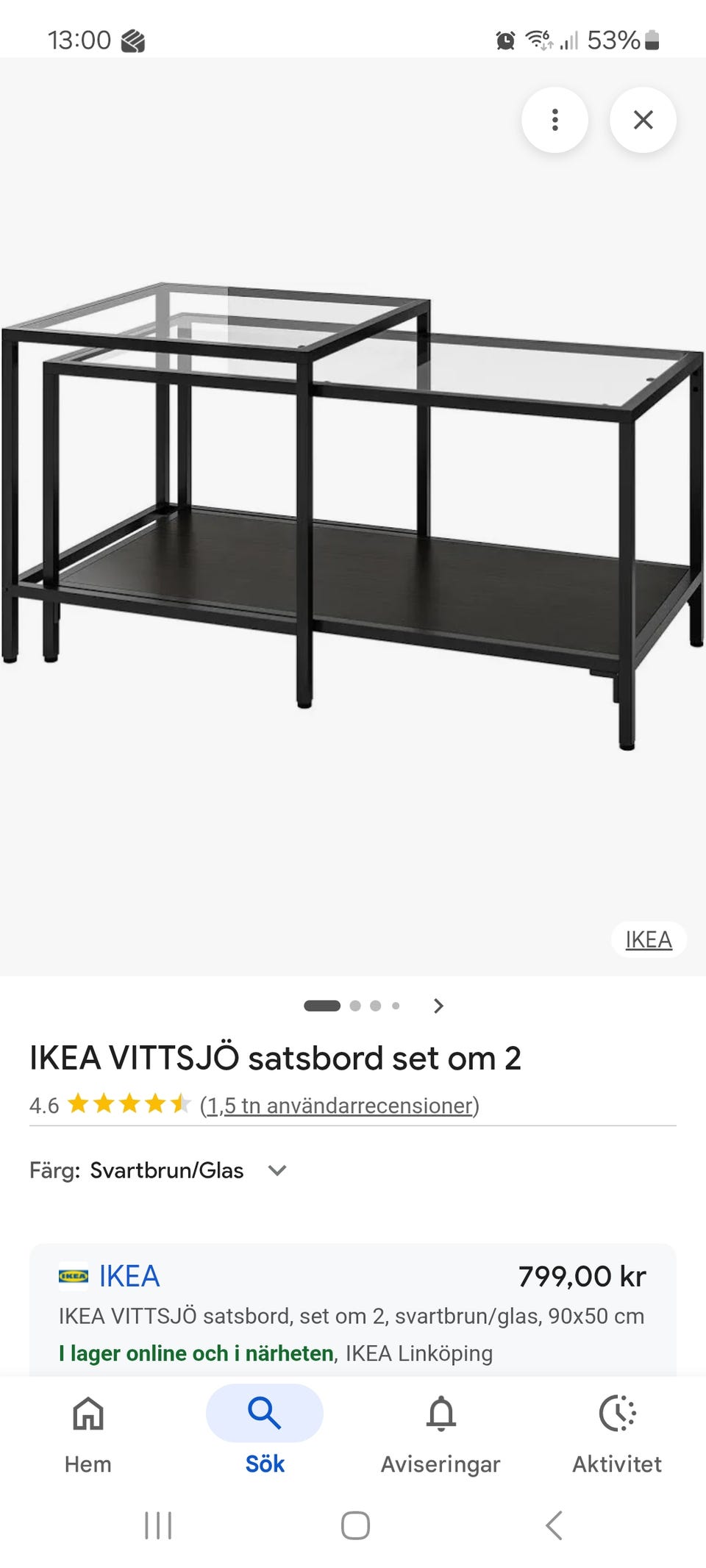Open I lager online och i närheten
The height and width of the screenshot is (1568, 706).
click(x=195, y=1353)
